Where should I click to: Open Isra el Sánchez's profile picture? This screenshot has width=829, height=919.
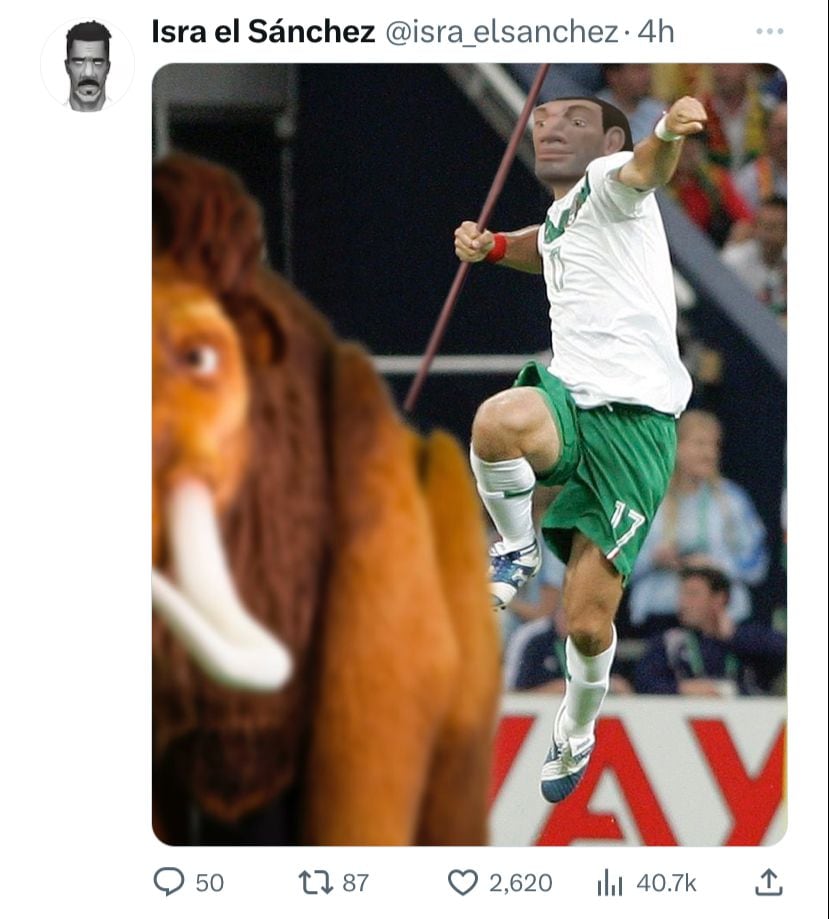coord(87,64)
